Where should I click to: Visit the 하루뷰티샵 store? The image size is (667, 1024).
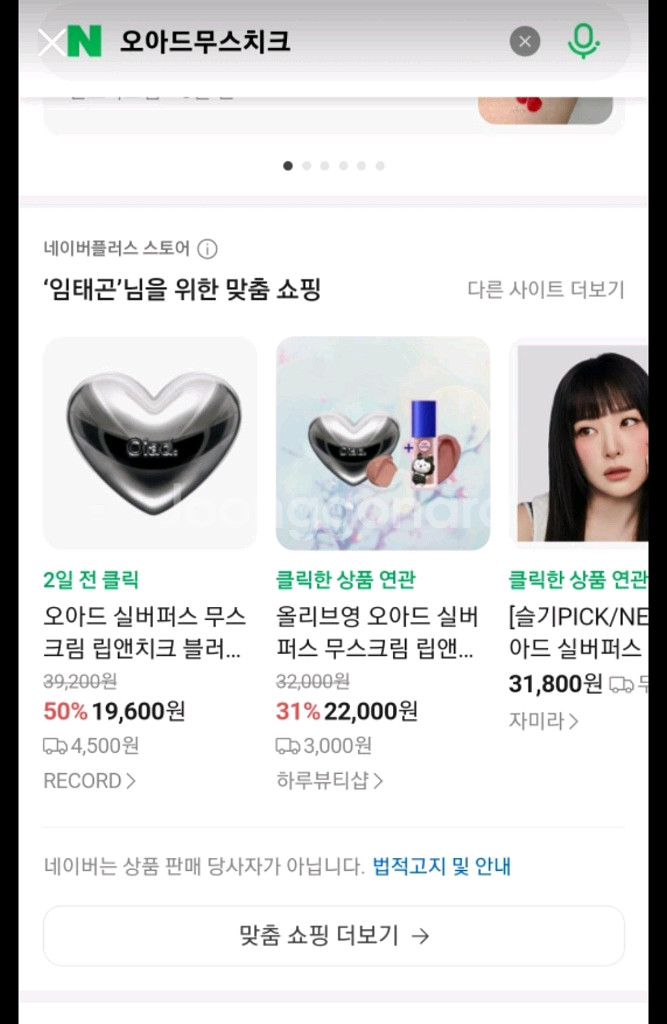(330, 781)
